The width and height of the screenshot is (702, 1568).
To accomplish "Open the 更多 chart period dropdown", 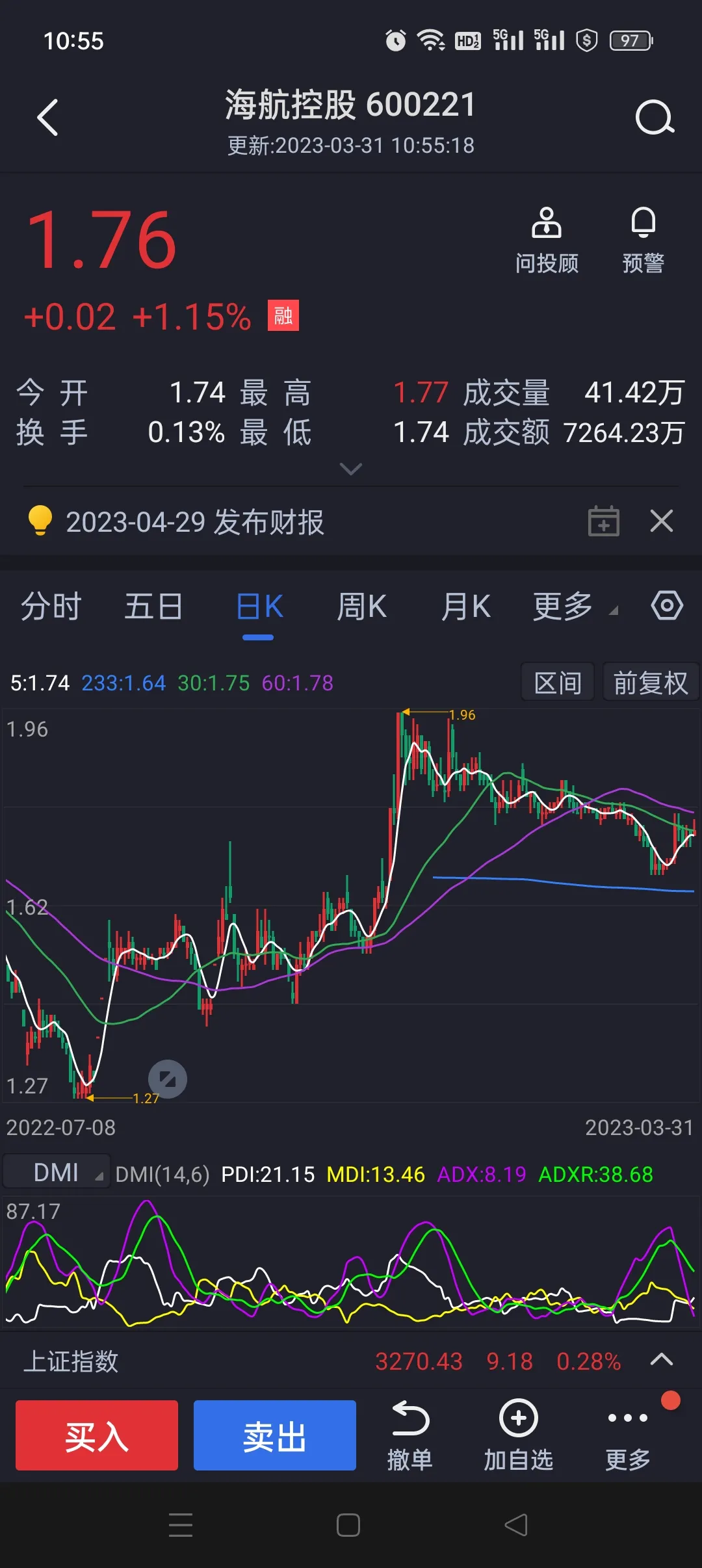I will point(573,607).
